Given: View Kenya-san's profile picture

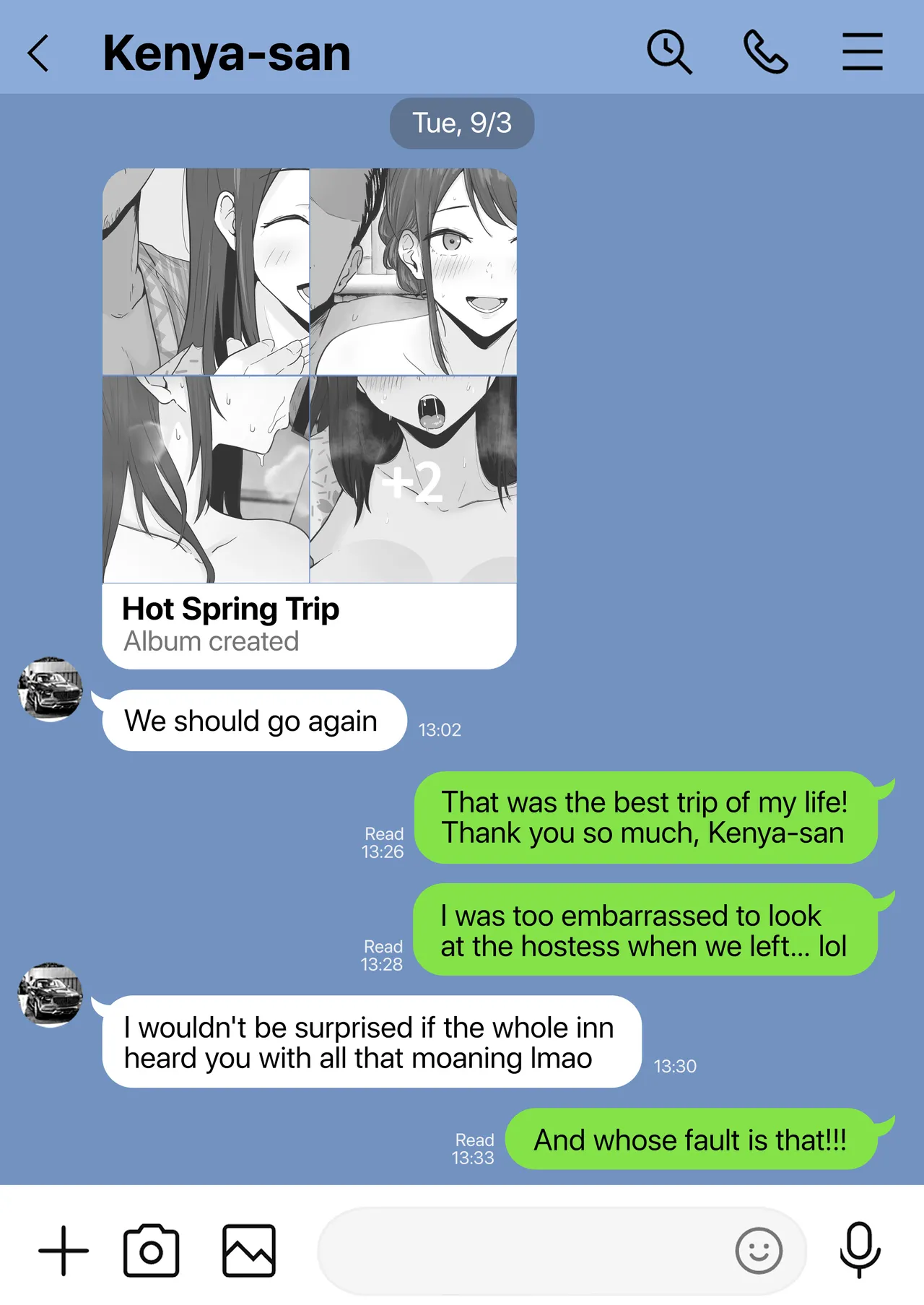Looking at the screenshot, I should pos(50,689).
